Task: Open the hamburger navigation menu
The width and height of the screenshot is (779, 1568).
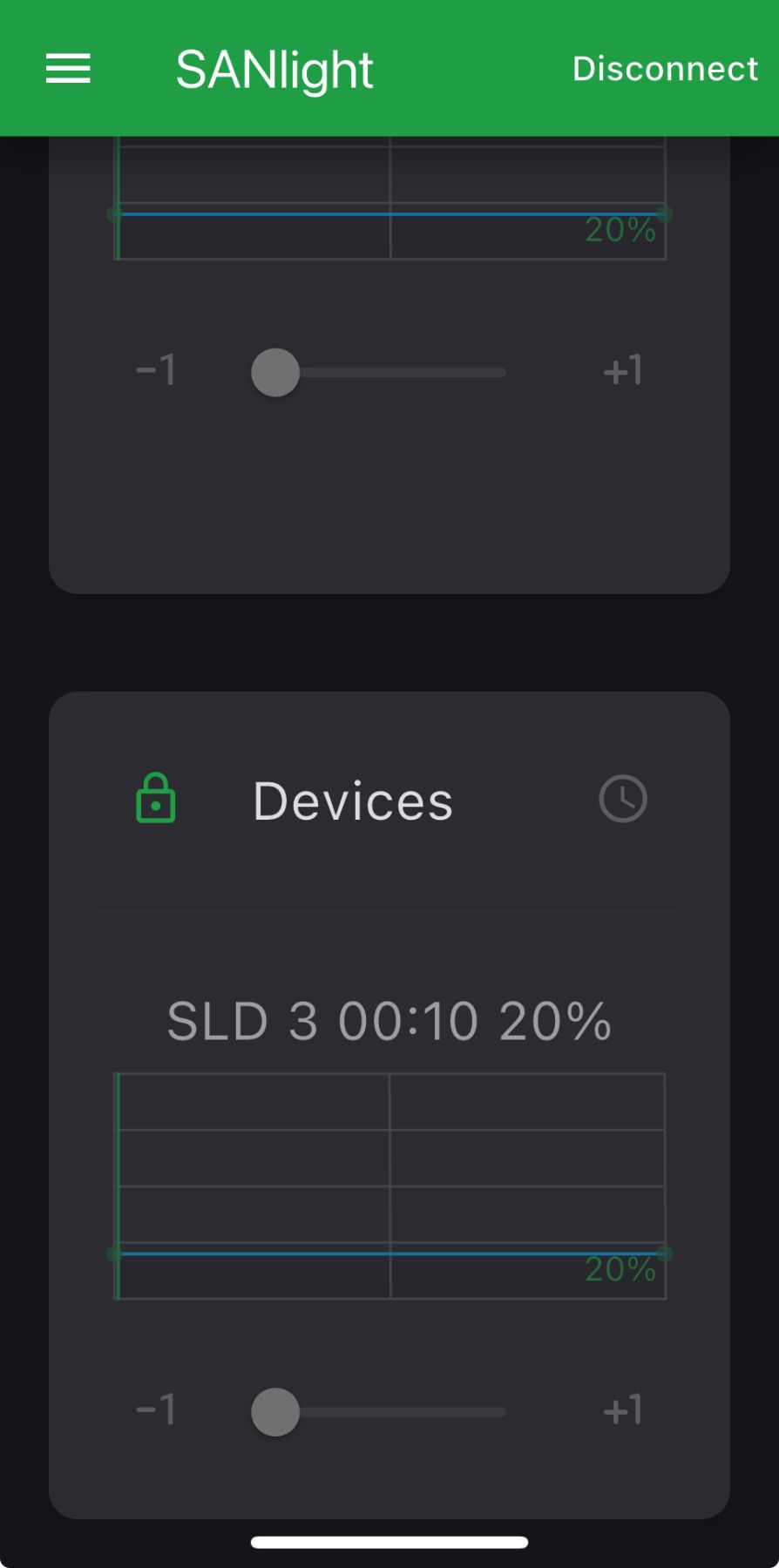Action: tap(68, 68)
